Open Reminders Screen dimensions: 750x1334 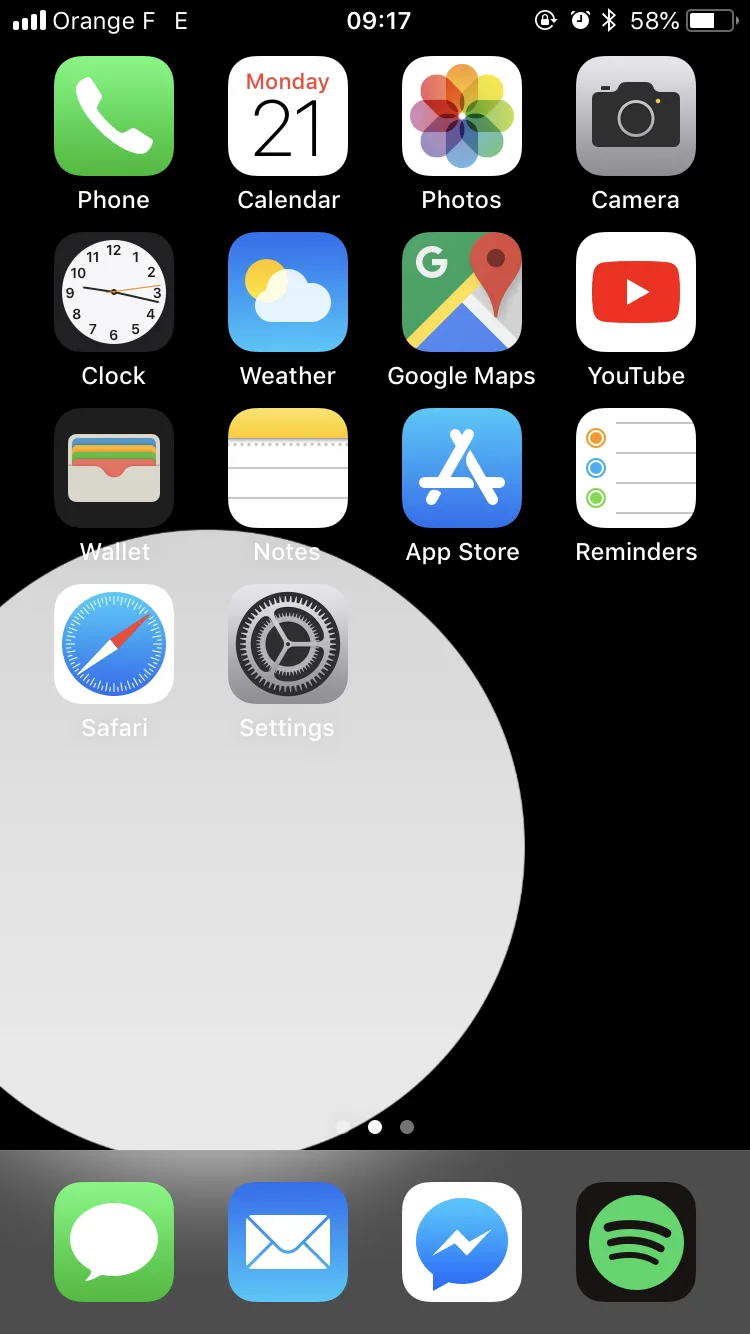[636, 468]
